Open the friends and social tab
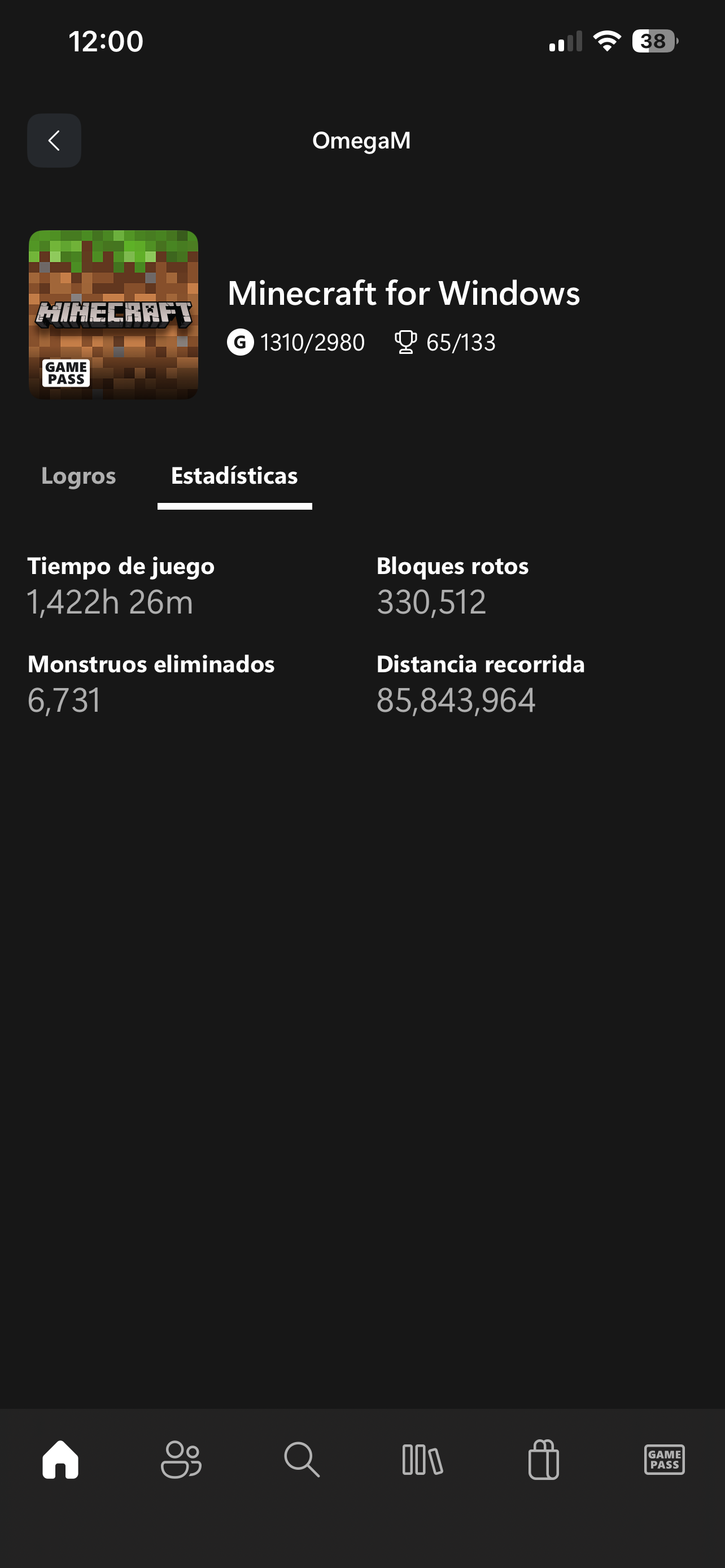725x1568 pixels. pyautogui.click(x=181, y=1459)
